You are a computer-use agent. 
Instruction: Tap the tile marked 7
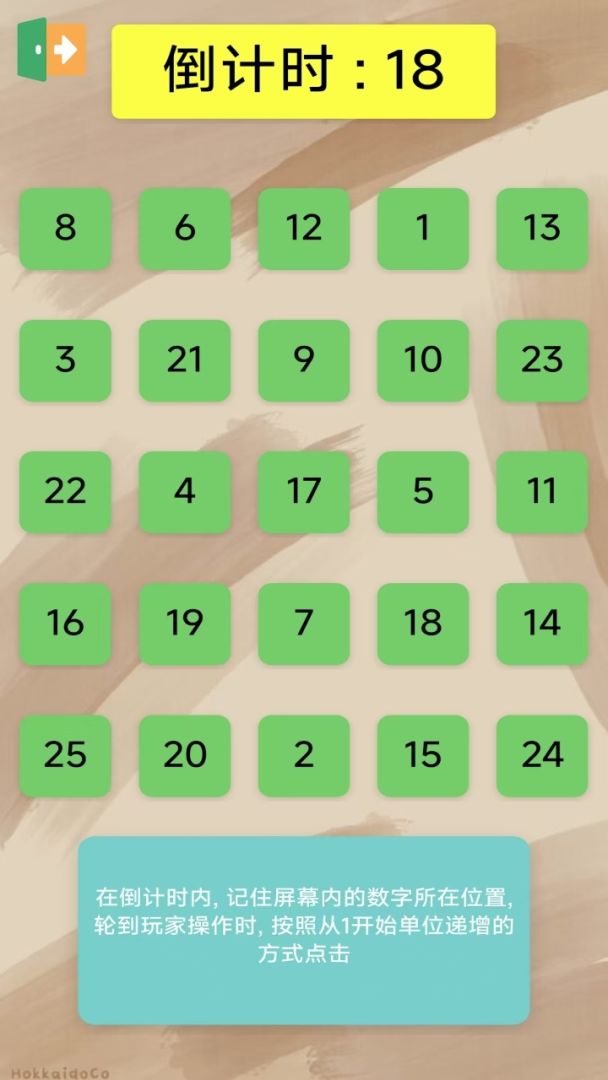coord(304,623)
